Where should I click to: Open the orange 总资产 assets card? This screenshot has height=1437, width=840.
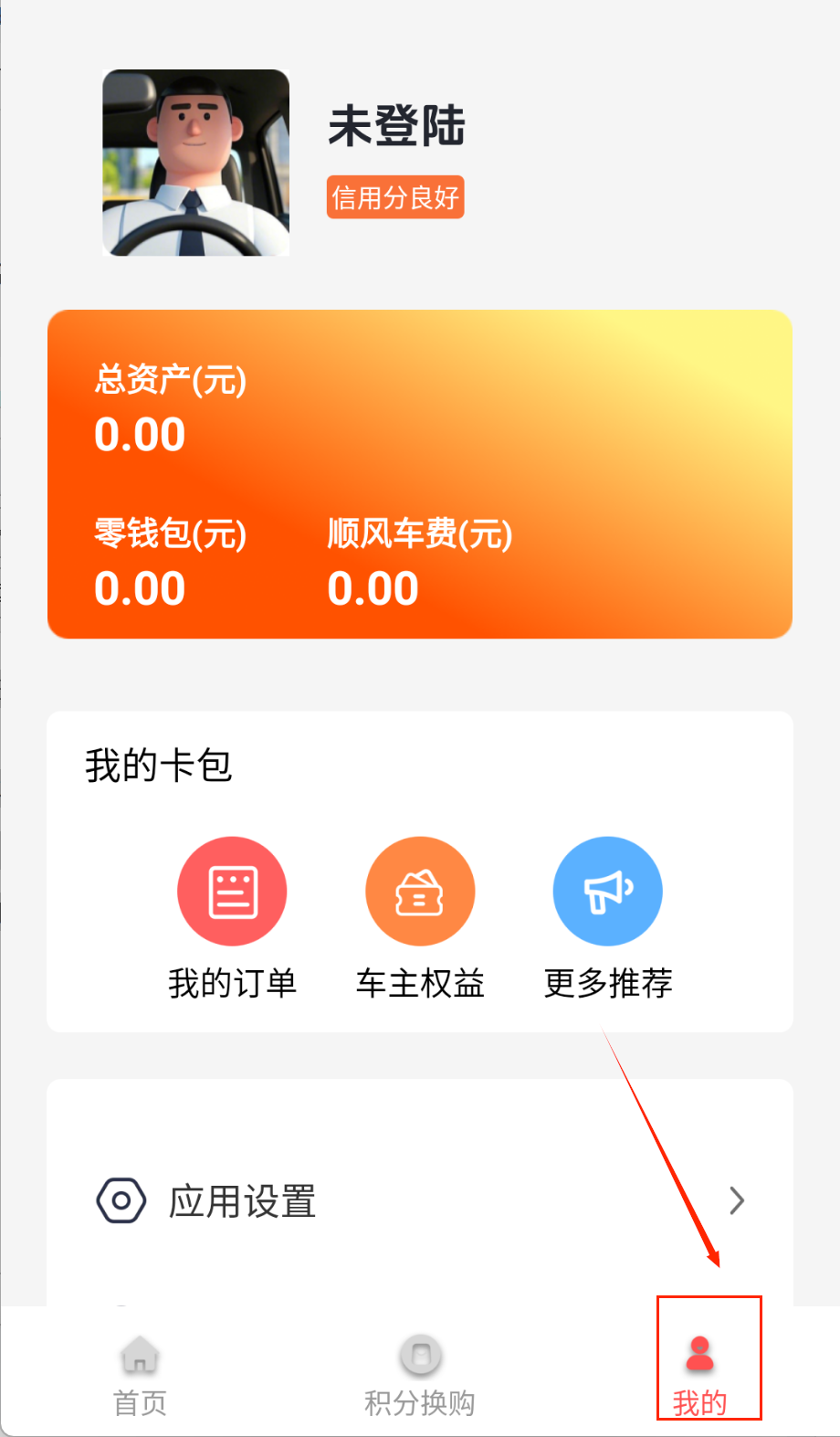[420, 473]
